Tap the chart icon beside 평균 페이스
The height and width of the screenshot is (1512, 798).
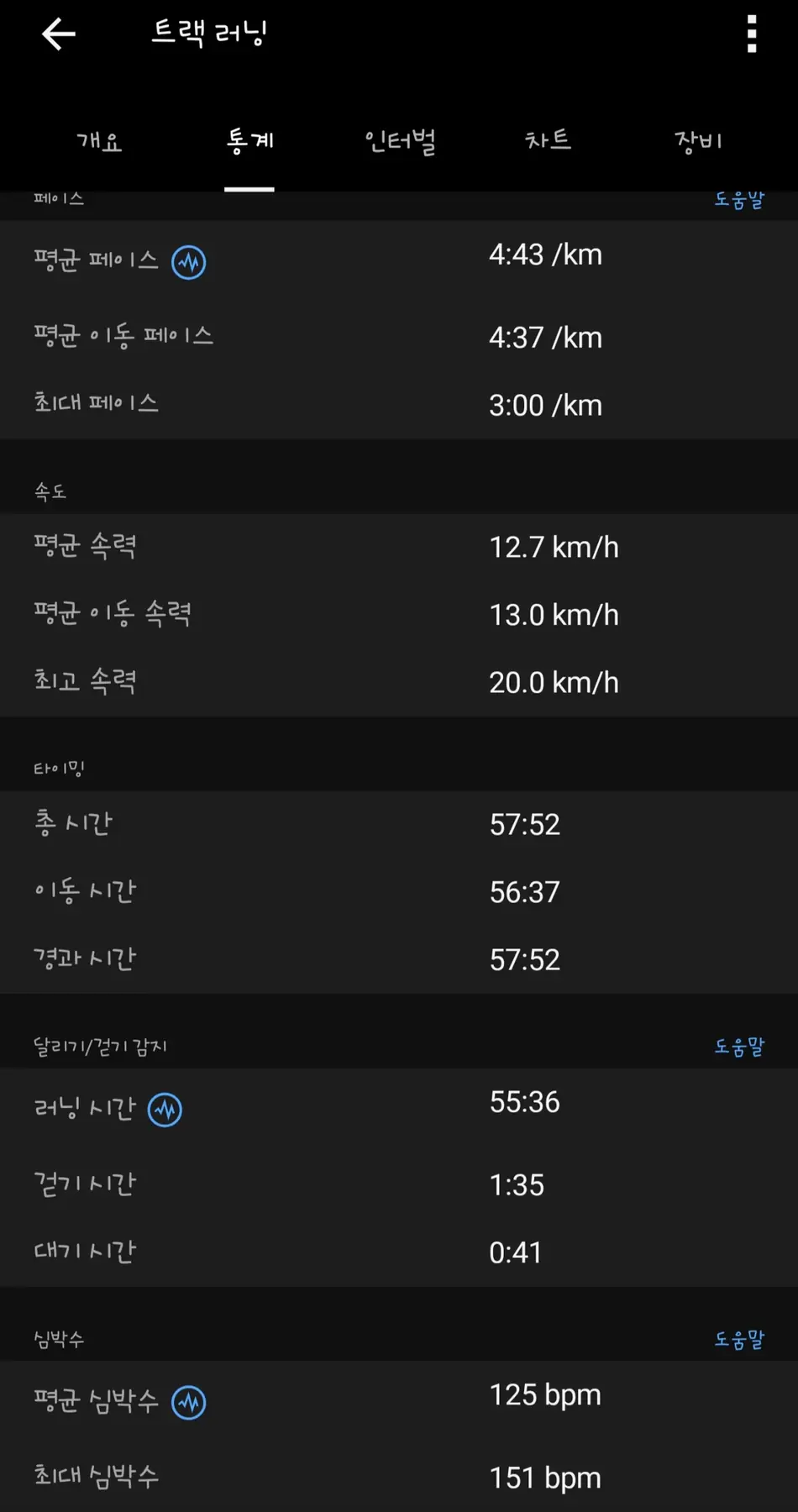(x=189, y=262)
